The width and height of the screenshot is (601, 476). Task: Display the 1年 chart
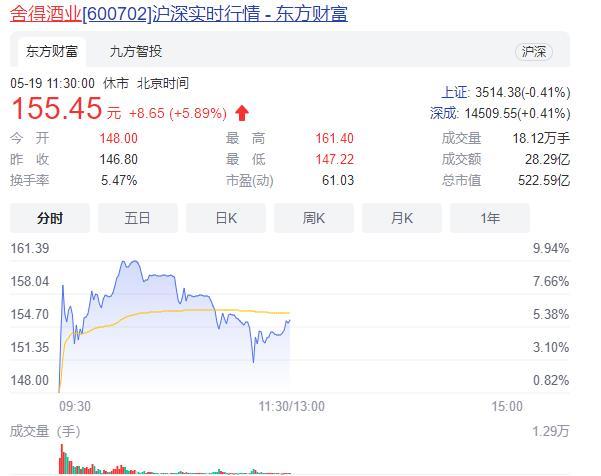click(490, 218)
